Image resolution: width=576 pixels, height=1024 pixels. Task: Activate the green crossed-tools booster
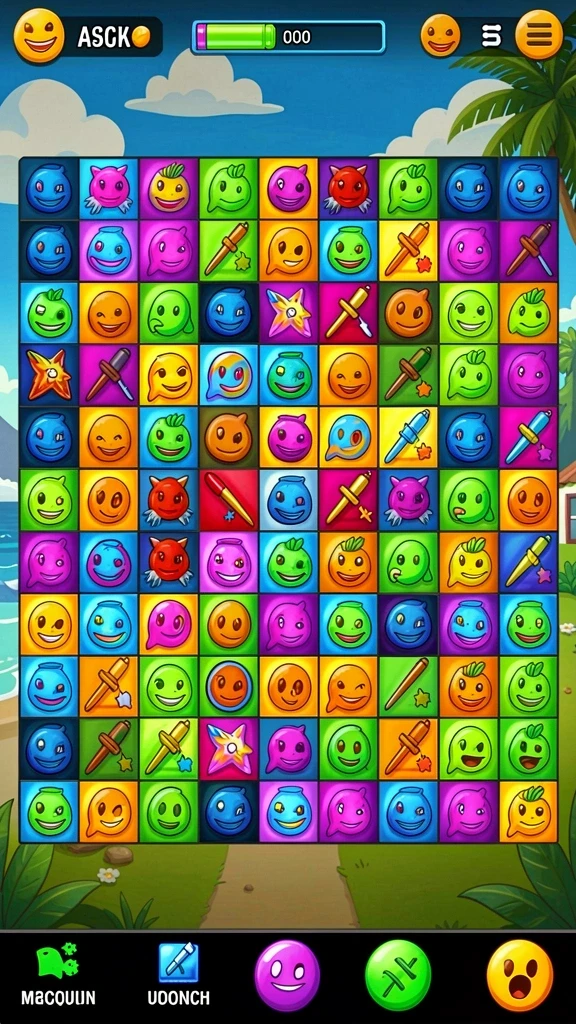click(398, 975)
